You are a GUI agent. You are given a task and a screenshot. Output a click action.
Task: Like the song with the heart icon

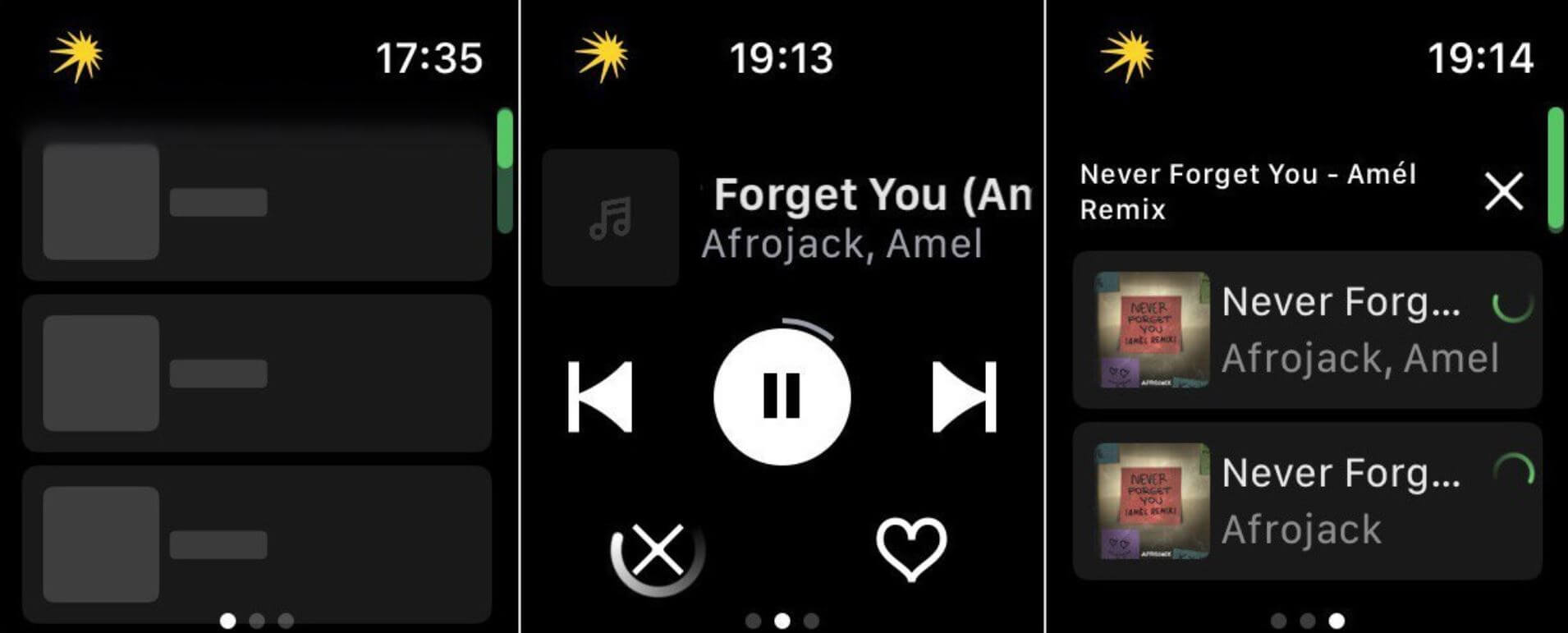(x=910, y=548)
